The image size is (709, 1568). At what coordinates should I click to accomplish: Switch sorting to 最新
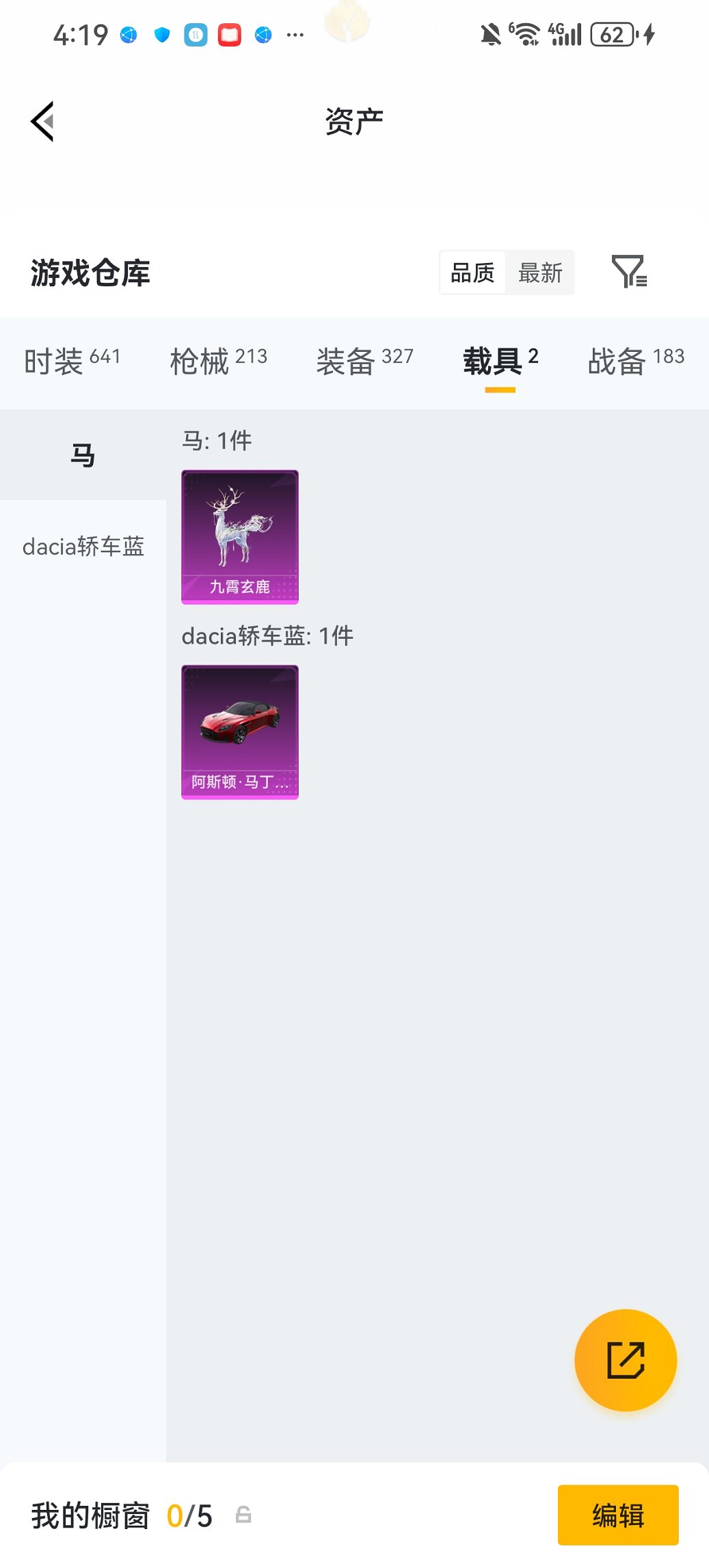[541, 272]
